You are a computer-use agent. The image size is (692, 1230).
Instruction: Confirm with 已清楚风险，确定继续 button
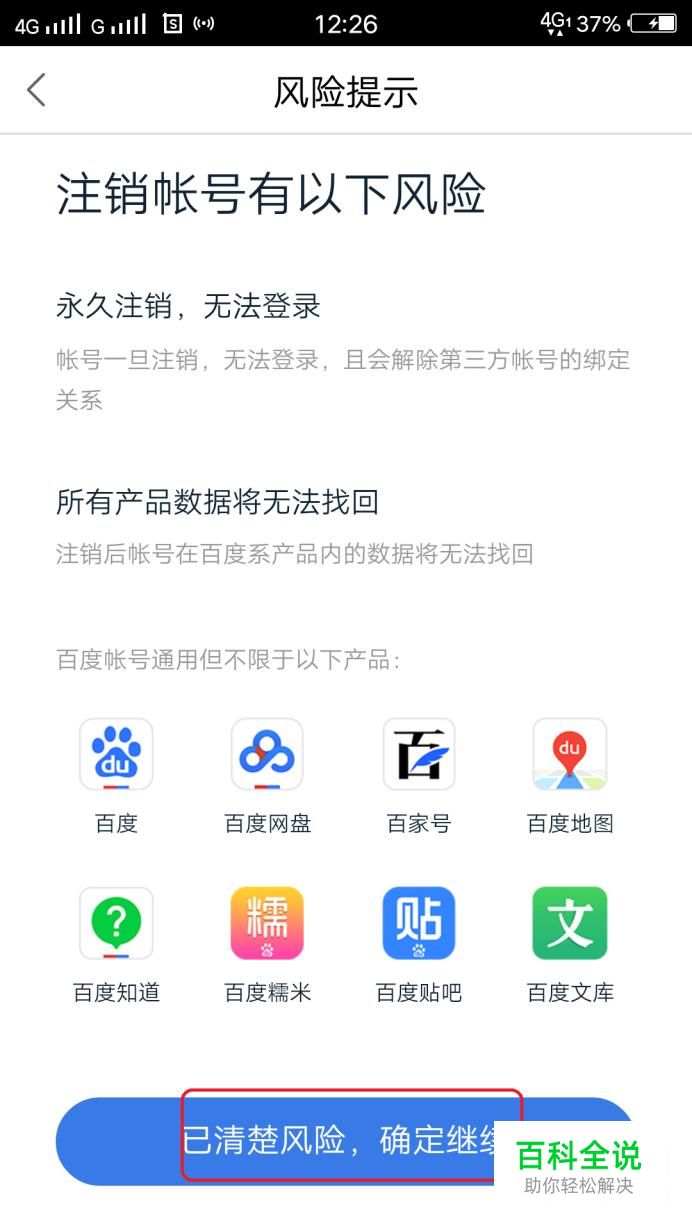tap(346, 1141)
